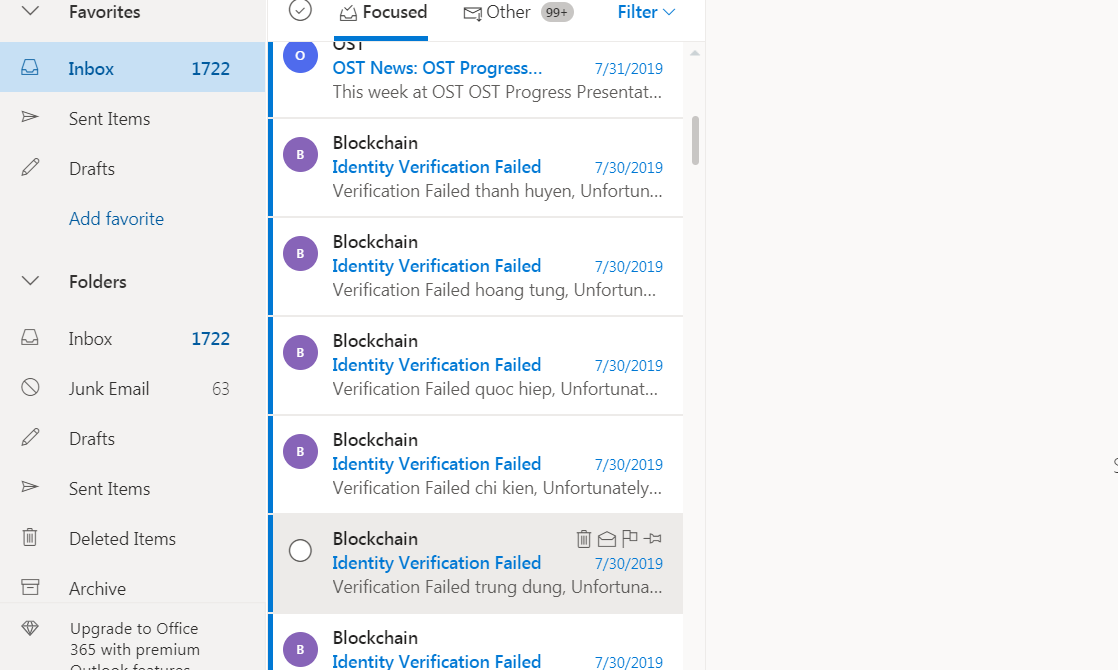Delete the trung dung verification email

coord(584,539)
